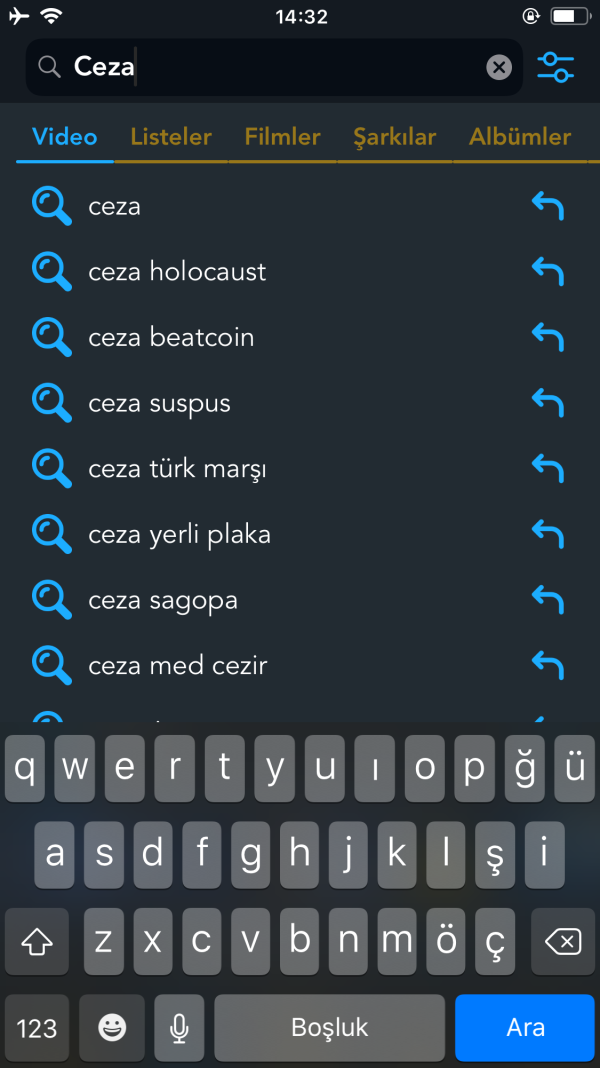Select the Video tab

point(65,137)
